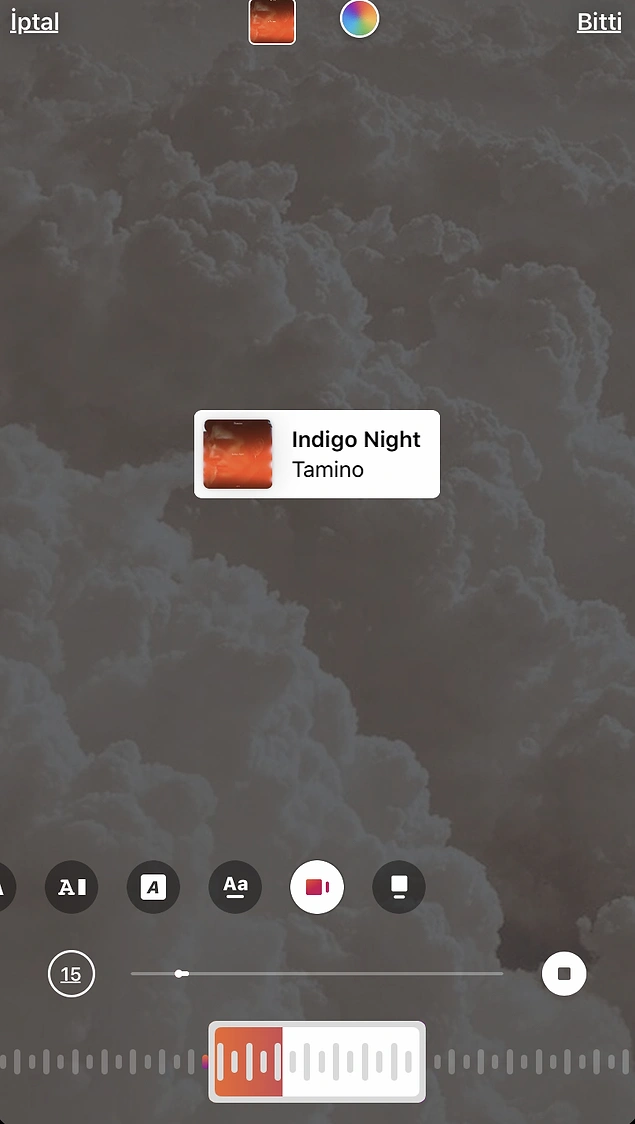Tap the waveform clip selector
The width and height of the screenshot is (635, 1124).
(317, 1062)
